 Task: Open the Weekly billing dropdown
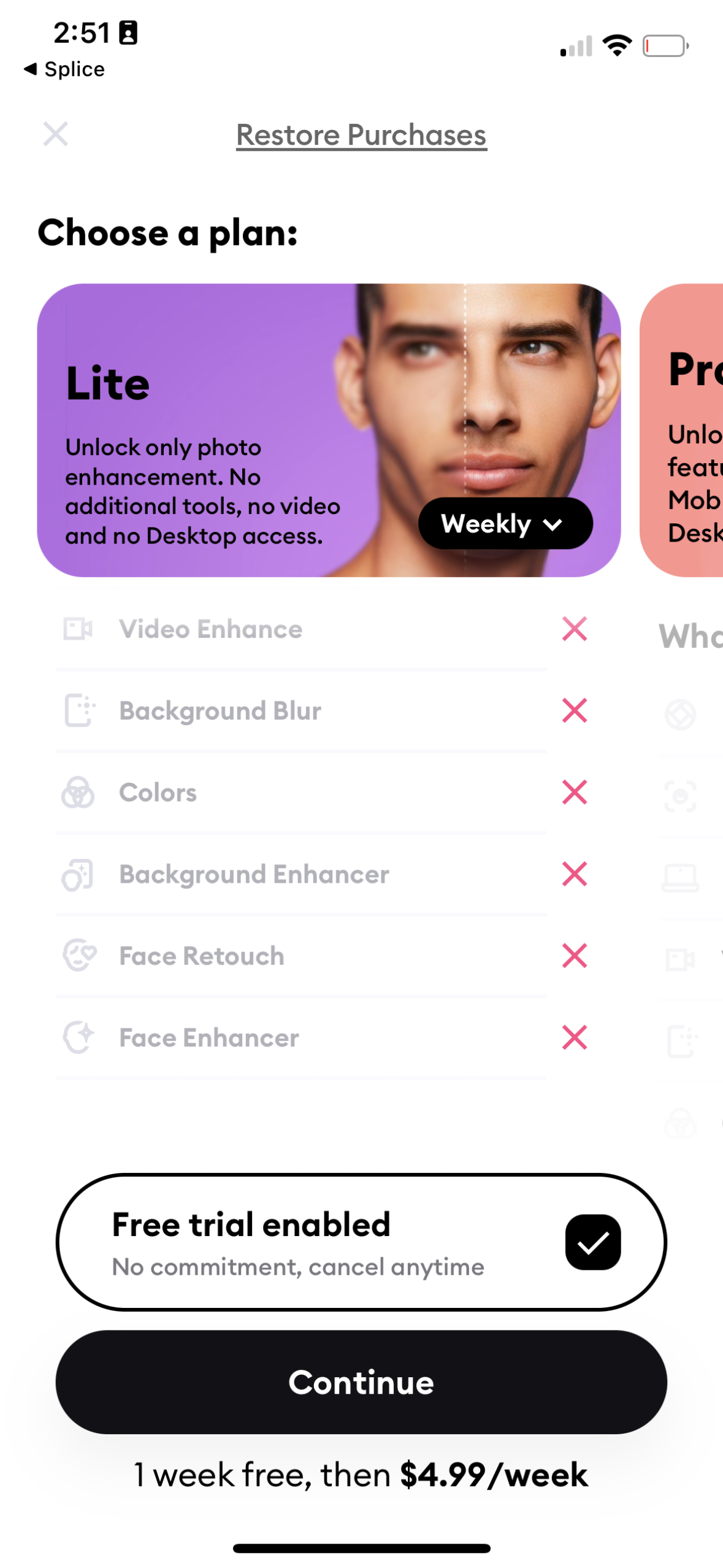click(x=505, y=523)
